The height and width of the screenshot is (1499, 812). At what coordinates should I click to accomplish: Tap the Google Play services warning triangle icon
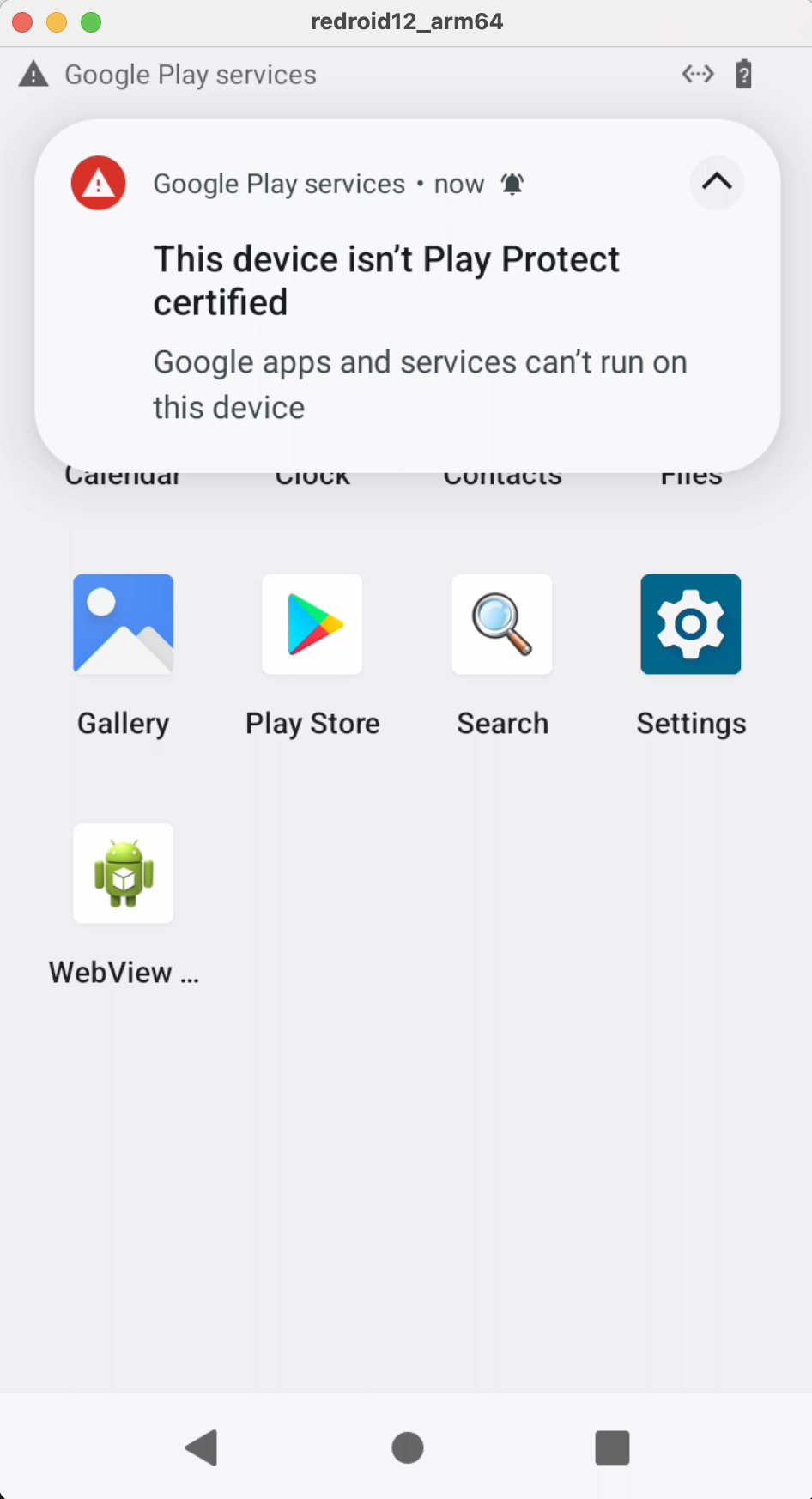coord(32,74)
